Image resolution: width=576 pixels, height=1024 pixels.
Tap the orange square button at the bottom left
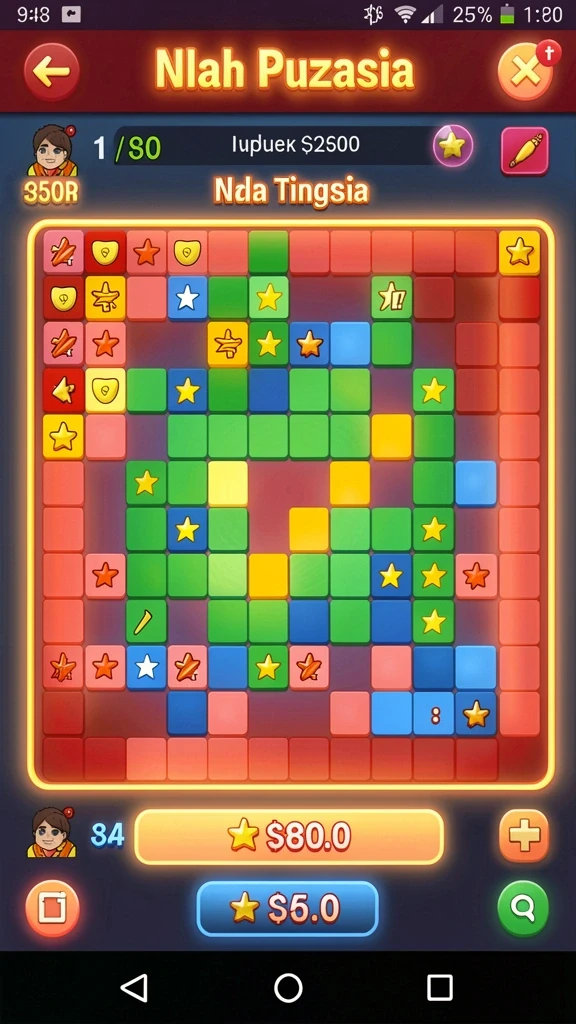(x=52, y=908)
